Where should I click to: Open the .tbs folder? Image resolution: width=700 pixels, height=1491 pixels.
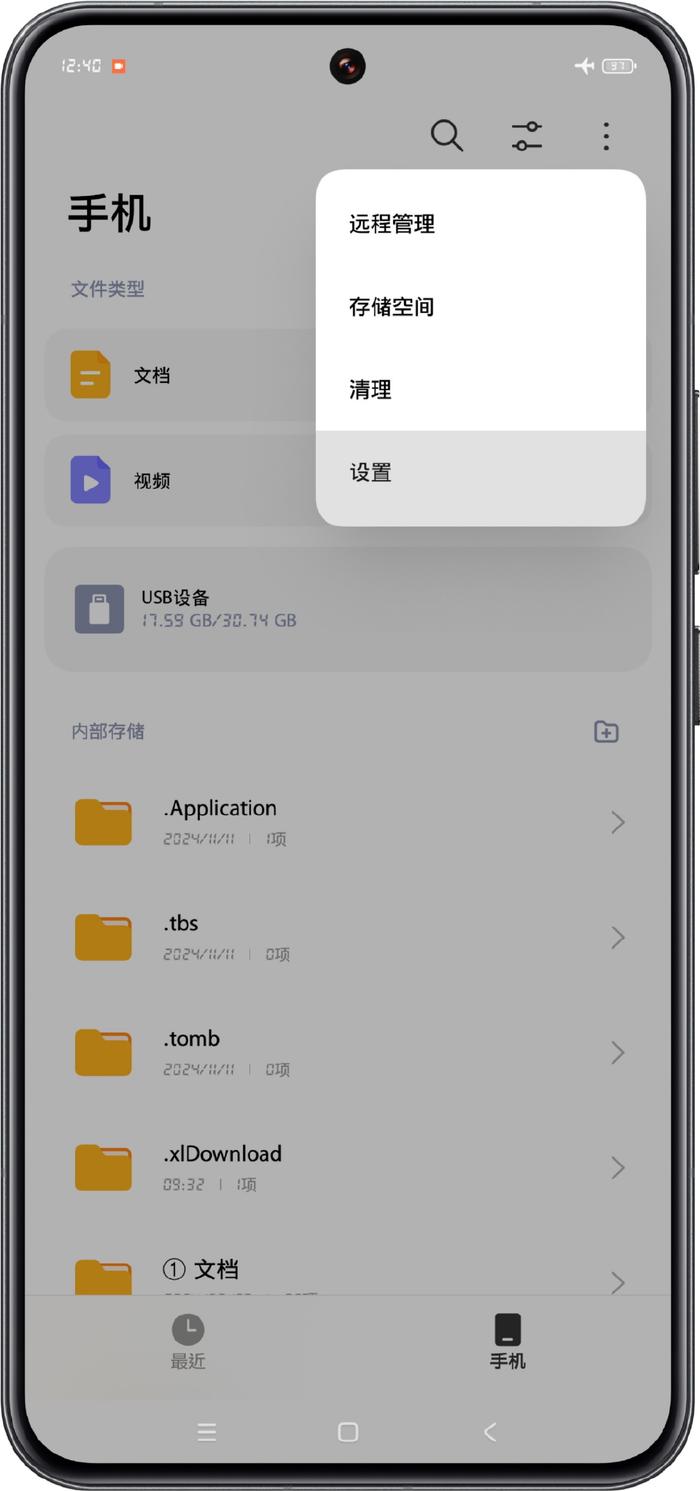click(x=348, y=937)
